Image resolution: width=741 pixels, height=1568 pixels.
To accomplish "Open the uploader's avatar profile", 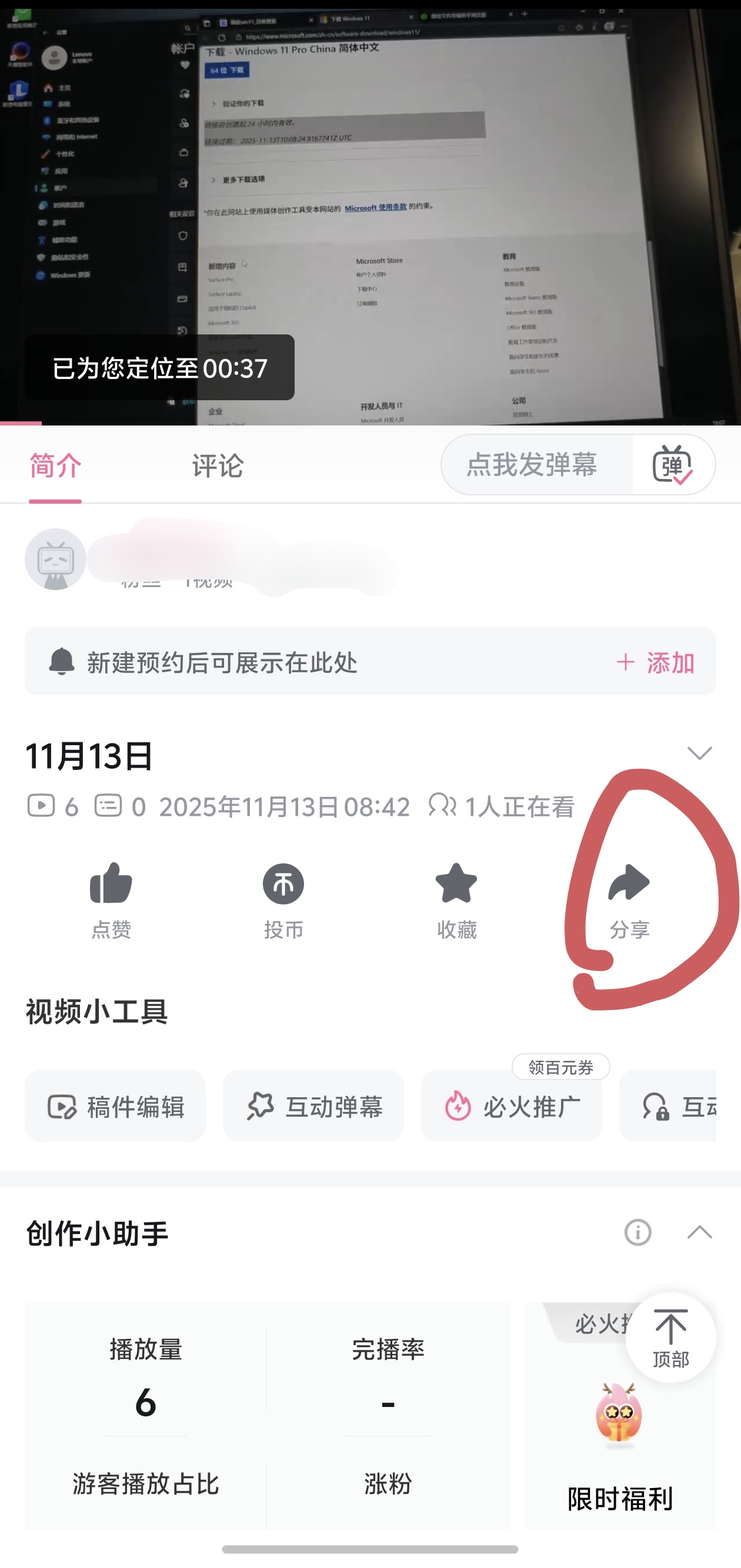I will pyautogui.click(x=55, y=559).
